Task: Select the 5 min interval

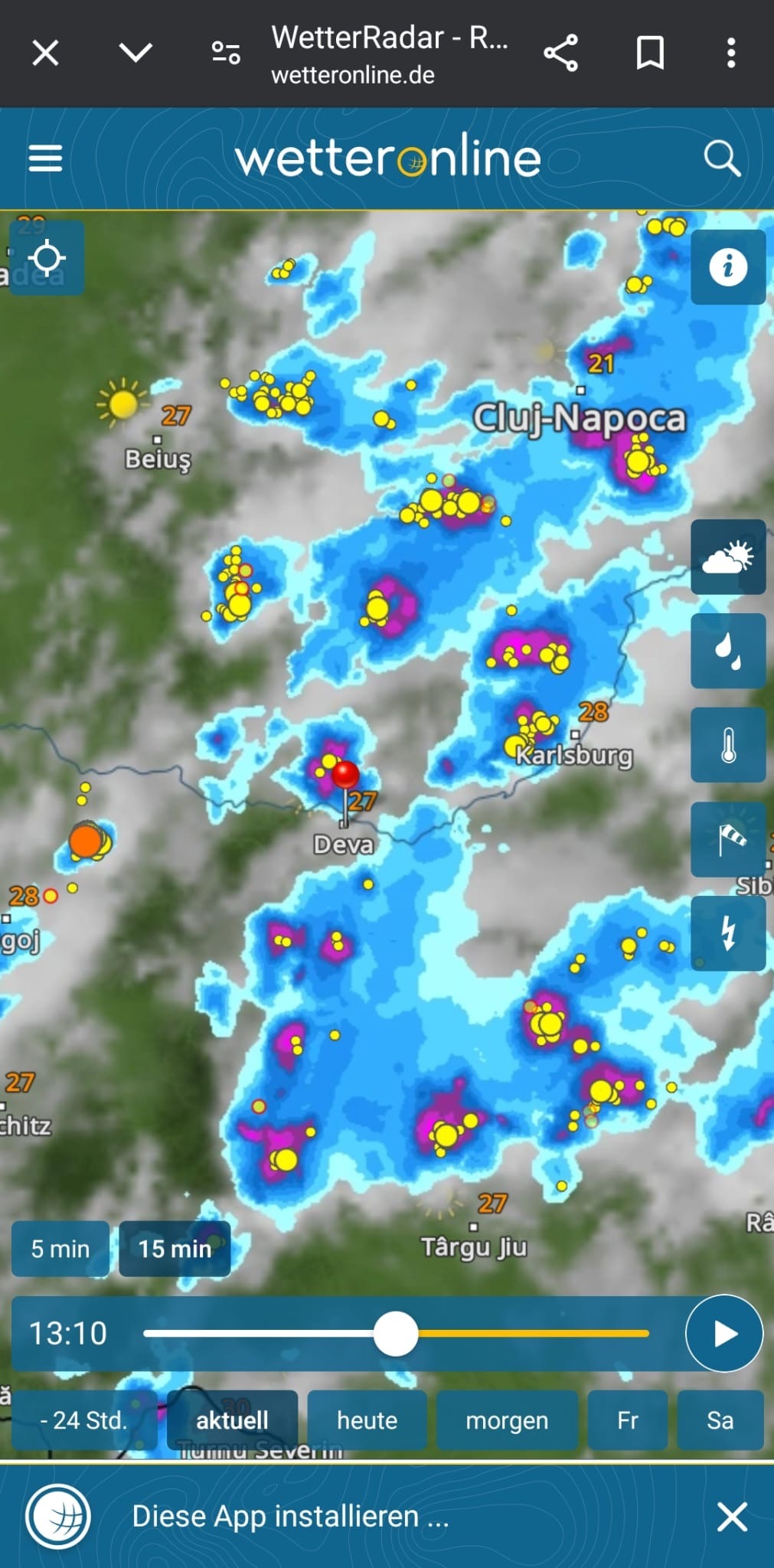Action: point(60,1249)
